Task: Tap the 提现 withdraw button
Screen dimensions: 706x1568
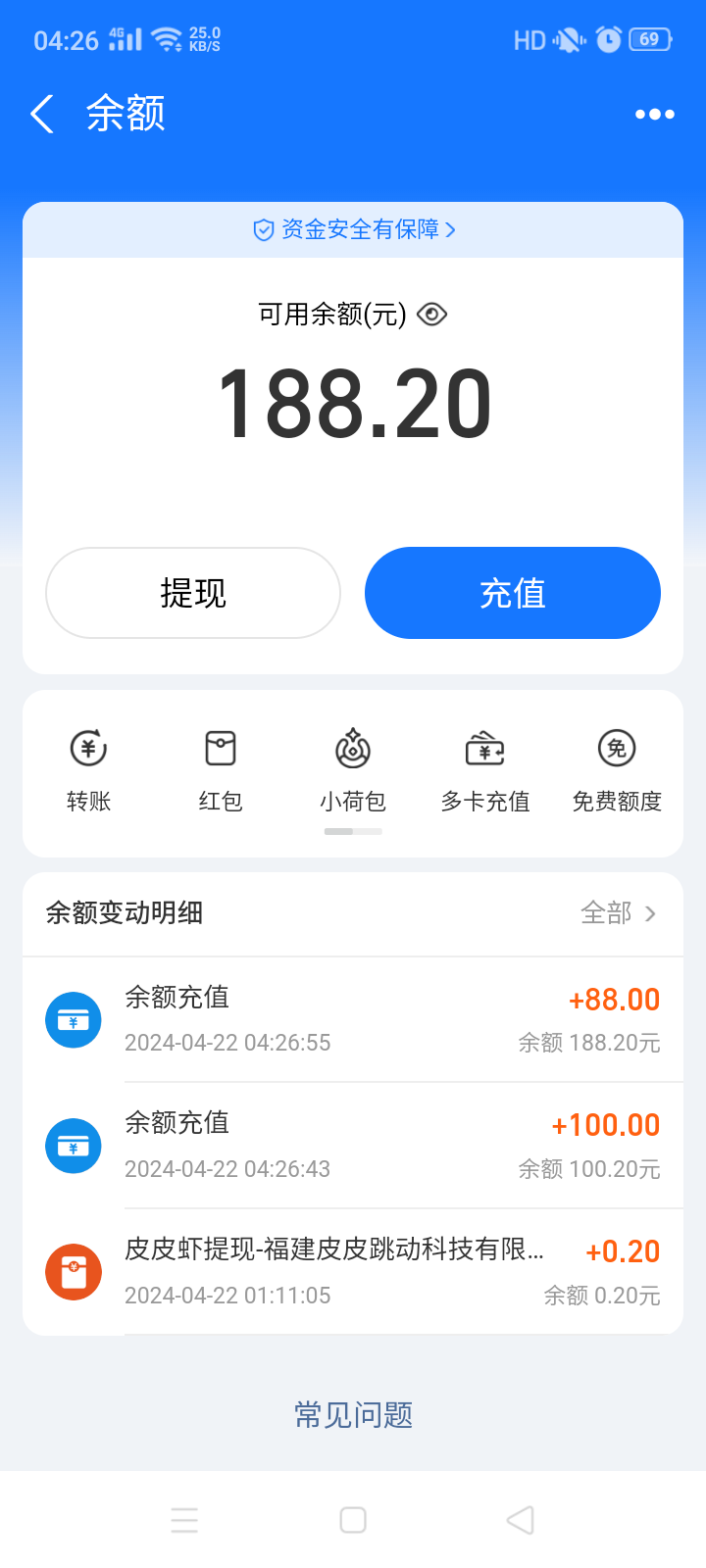Action: [x=193, y=593]
